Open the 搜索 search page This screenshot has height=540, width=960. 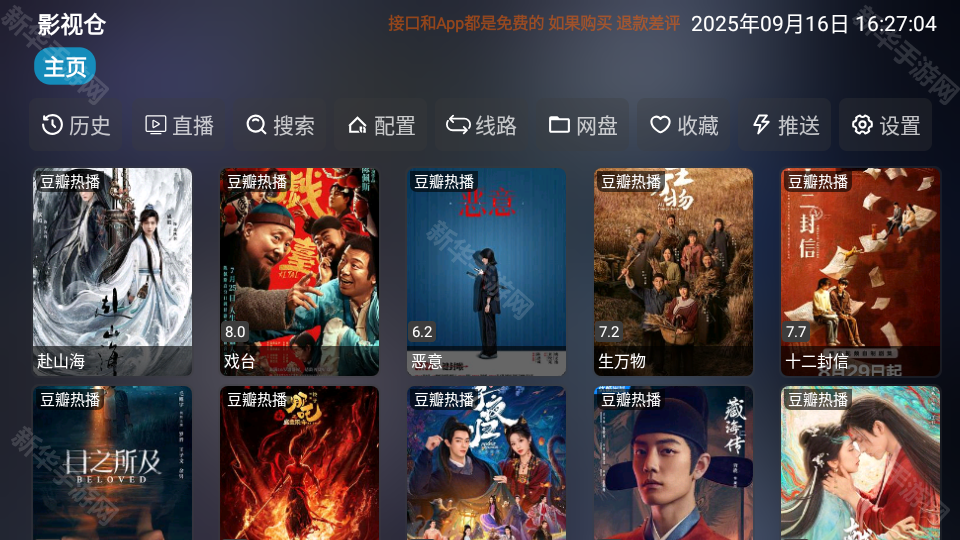tap(281, 125)
